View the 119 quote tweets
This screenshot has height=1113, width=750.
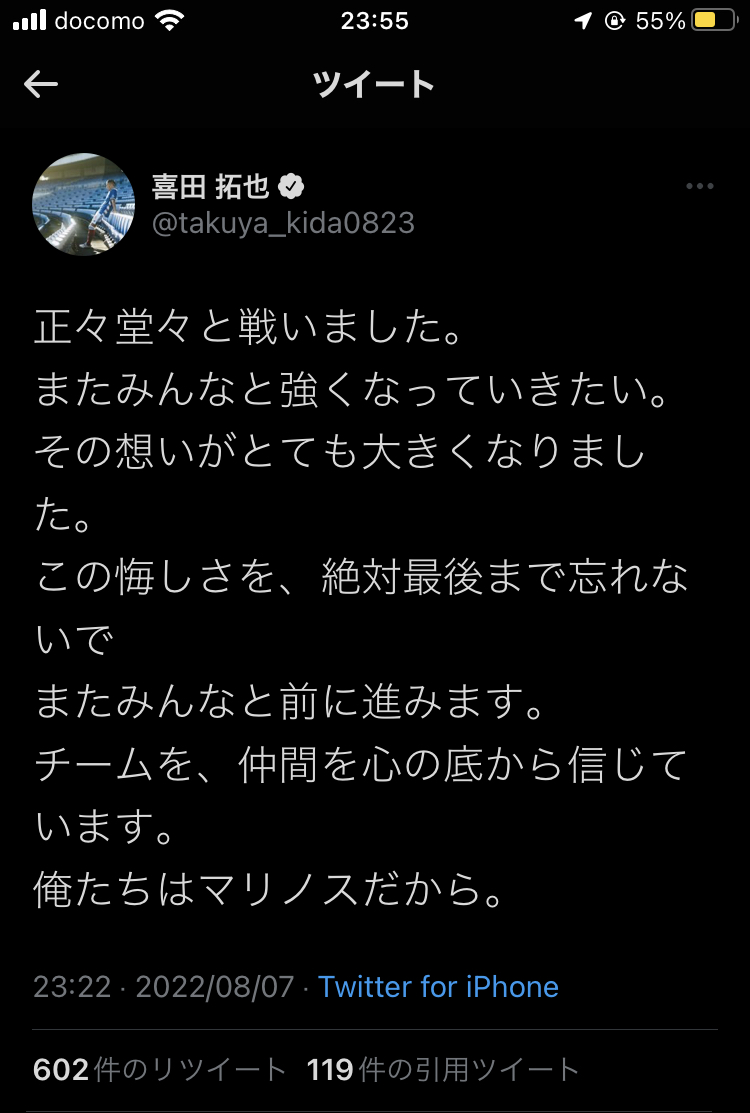(443, 1070)
